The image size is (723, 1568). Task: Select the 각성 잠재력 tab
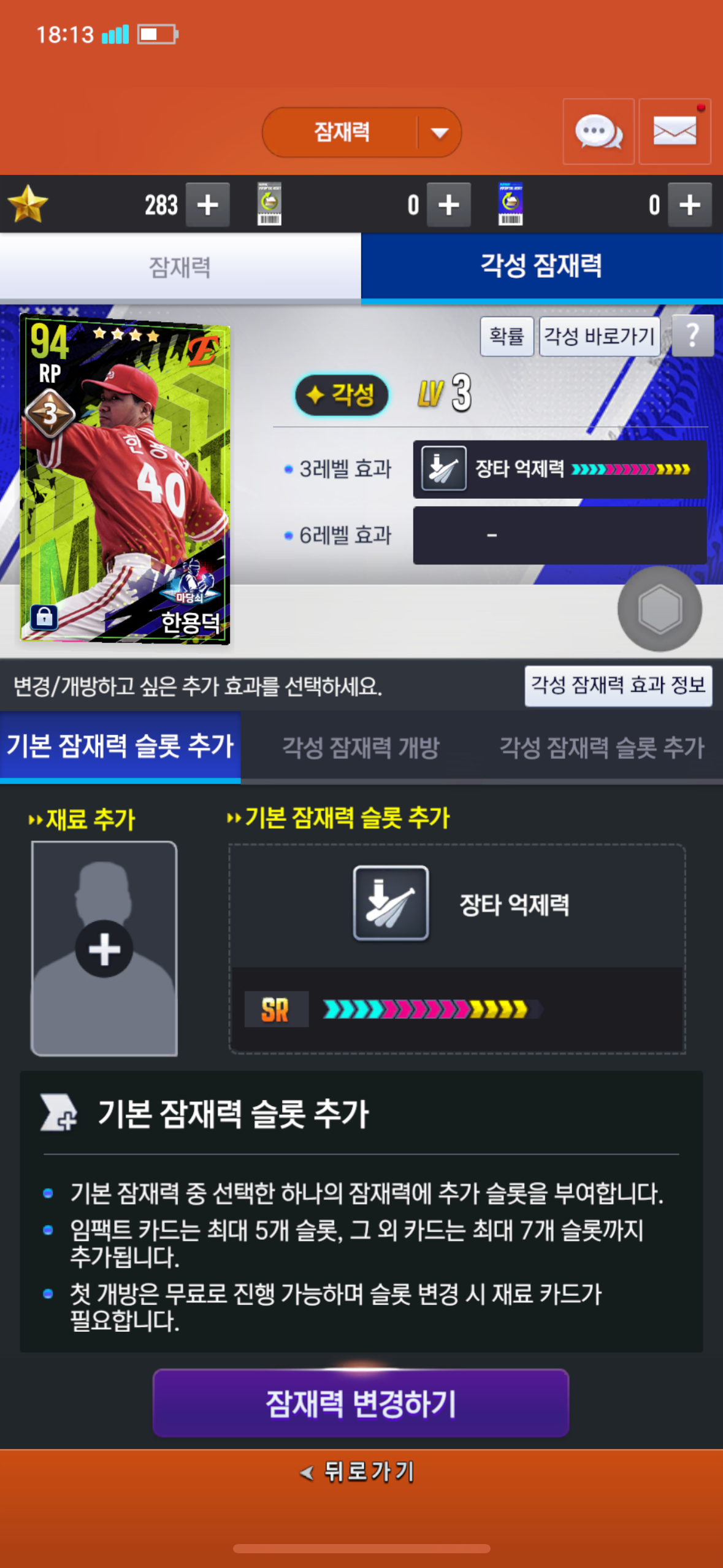pyautogui.click(x=541, y=267)
